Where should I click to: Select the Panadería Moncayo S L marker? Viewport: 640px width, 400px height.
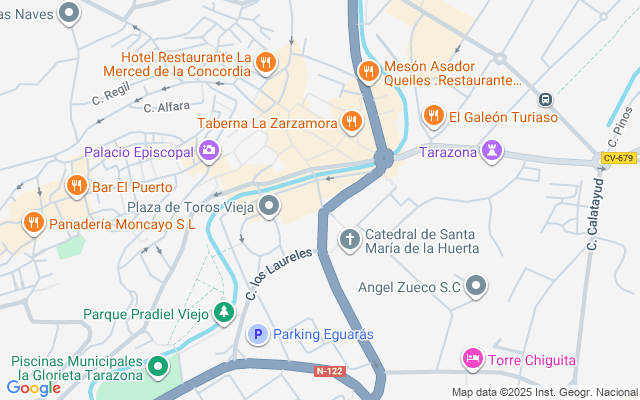(x=34, y=222)
